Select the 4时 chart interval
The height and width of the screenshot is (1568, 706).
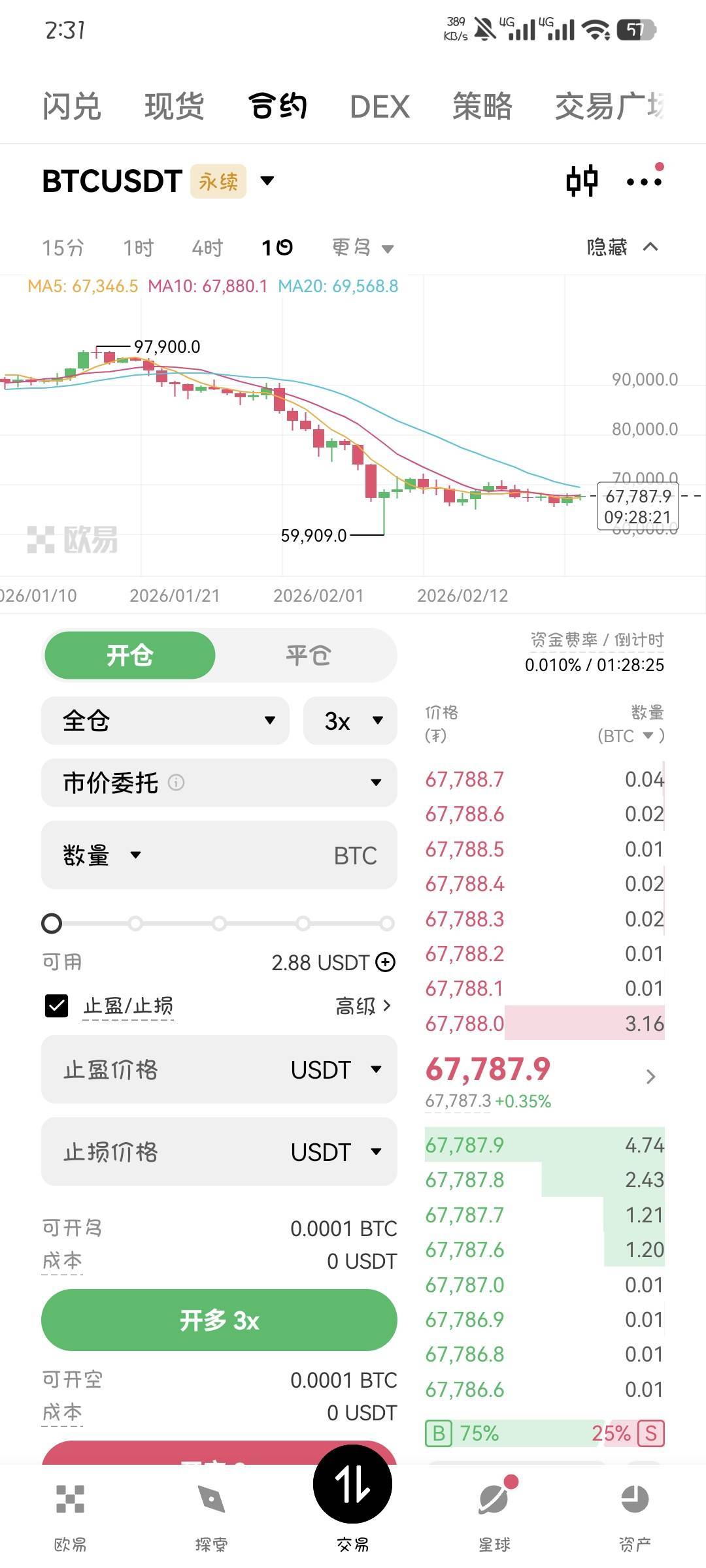pyautogui.click(x=207, y=248)
